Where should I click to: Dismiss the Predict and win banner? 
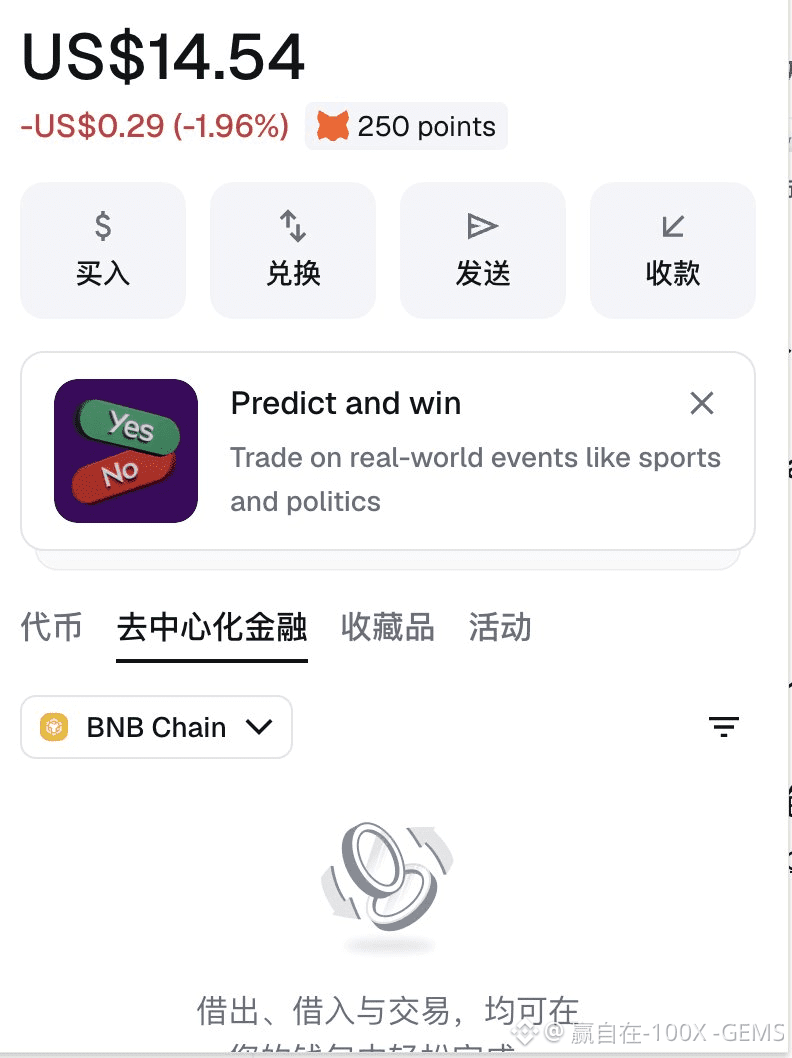coord(702,403)
